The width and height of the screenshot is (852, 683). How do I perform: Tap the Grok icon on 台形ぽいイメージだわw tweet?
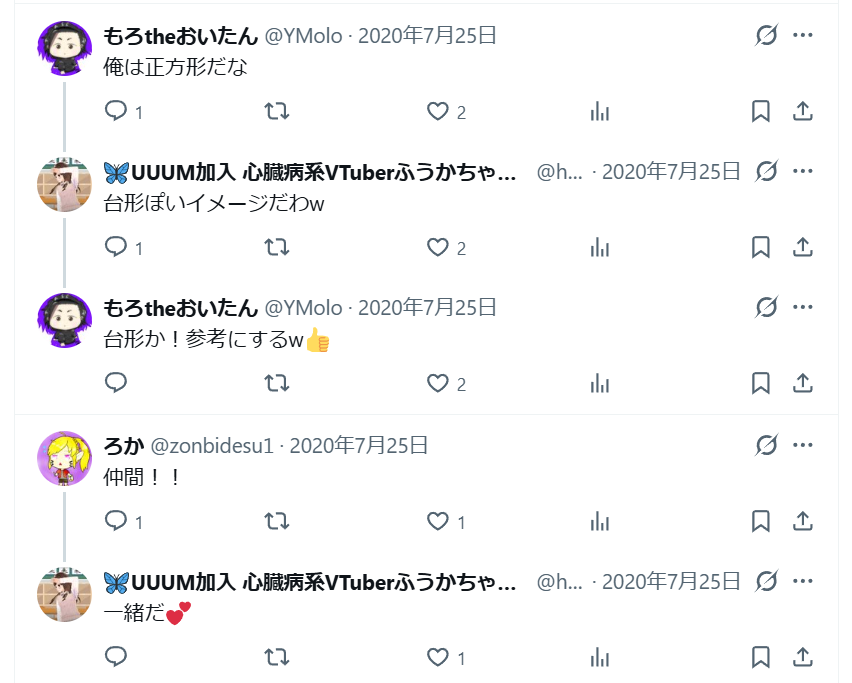(x=766, y=171)
